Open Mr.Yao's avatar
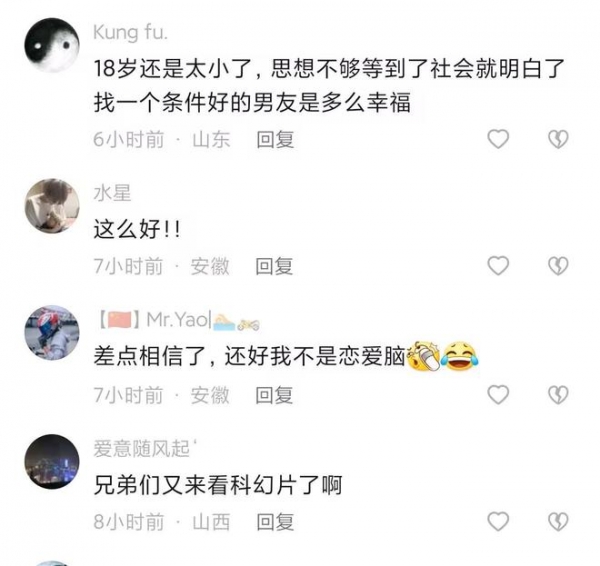Viewport: 600px width, 566px height. [51, 333]
